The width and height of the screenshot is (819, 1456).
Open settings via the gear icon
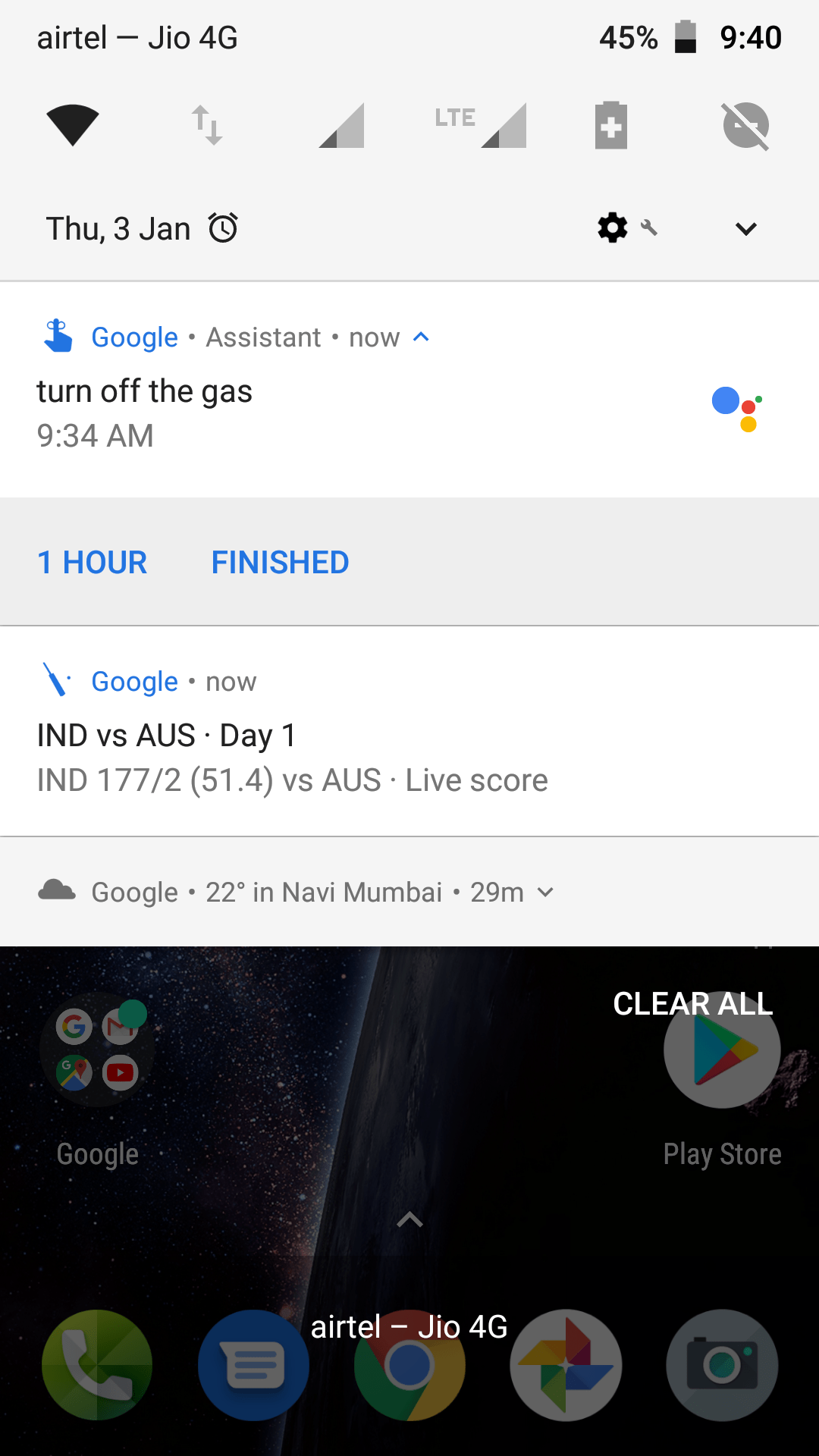click(x=613, y=227)
